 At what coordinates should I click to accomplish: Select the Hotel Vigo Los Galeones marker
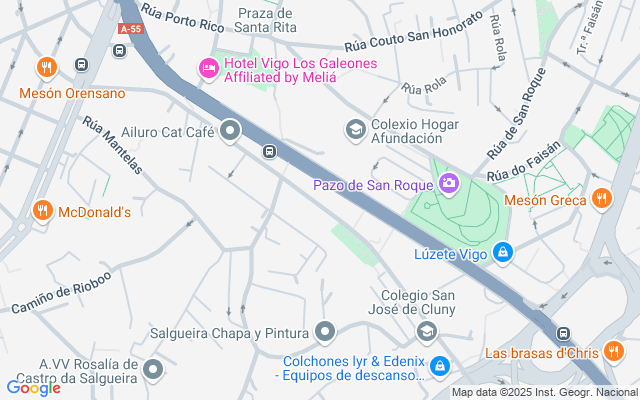[209, 69]
